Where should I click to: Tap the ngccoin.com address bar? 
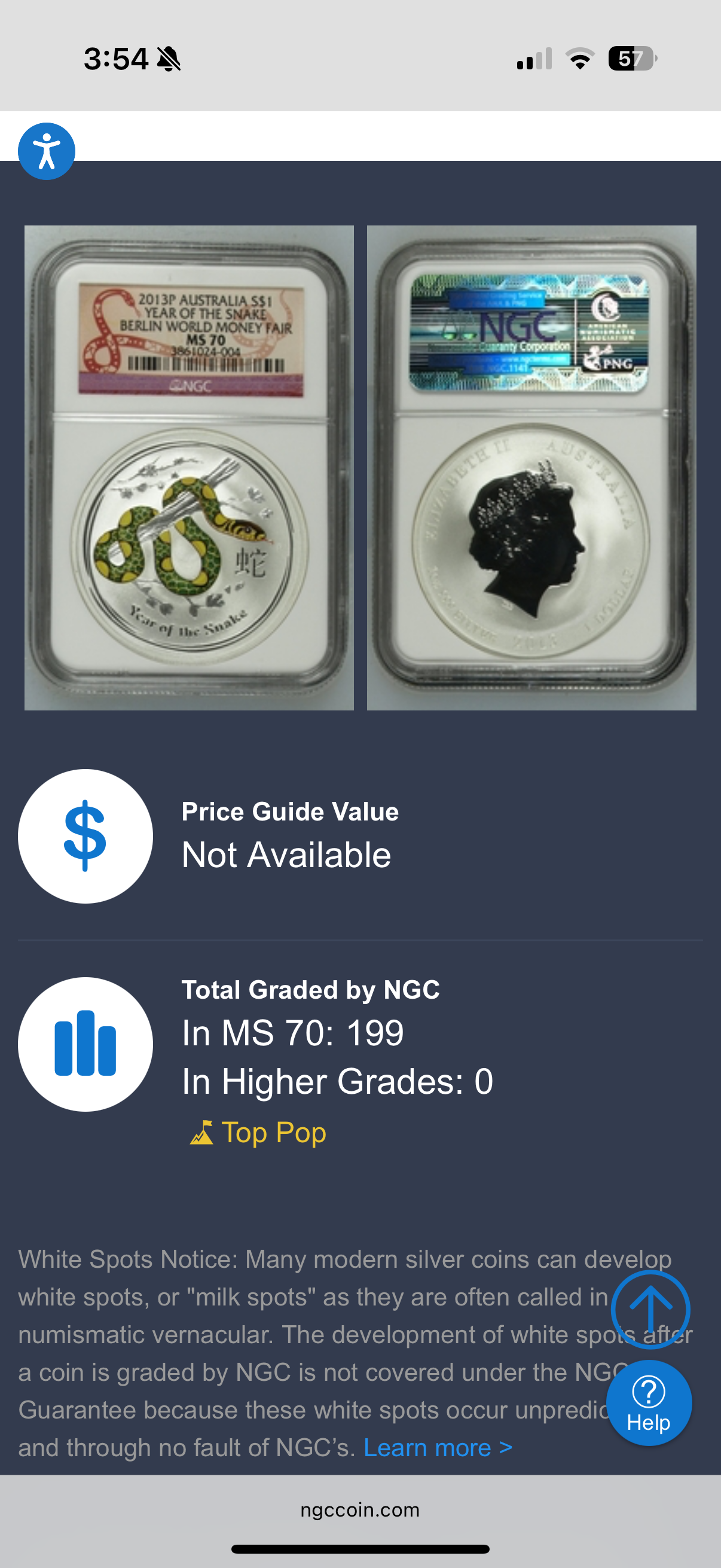(x=360, y=1510)
